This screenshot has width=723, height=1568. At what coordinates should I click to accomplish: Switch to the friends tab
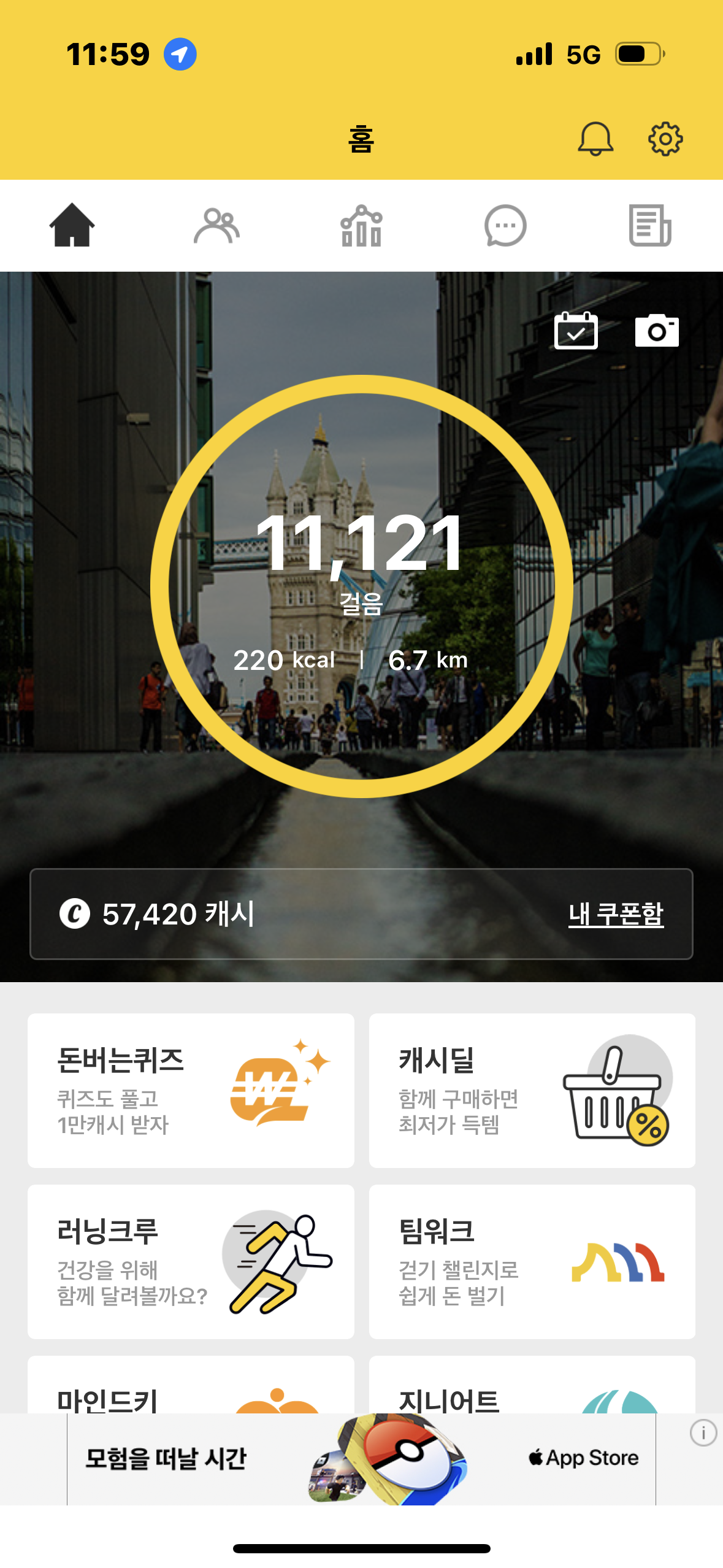coord(216,225)
